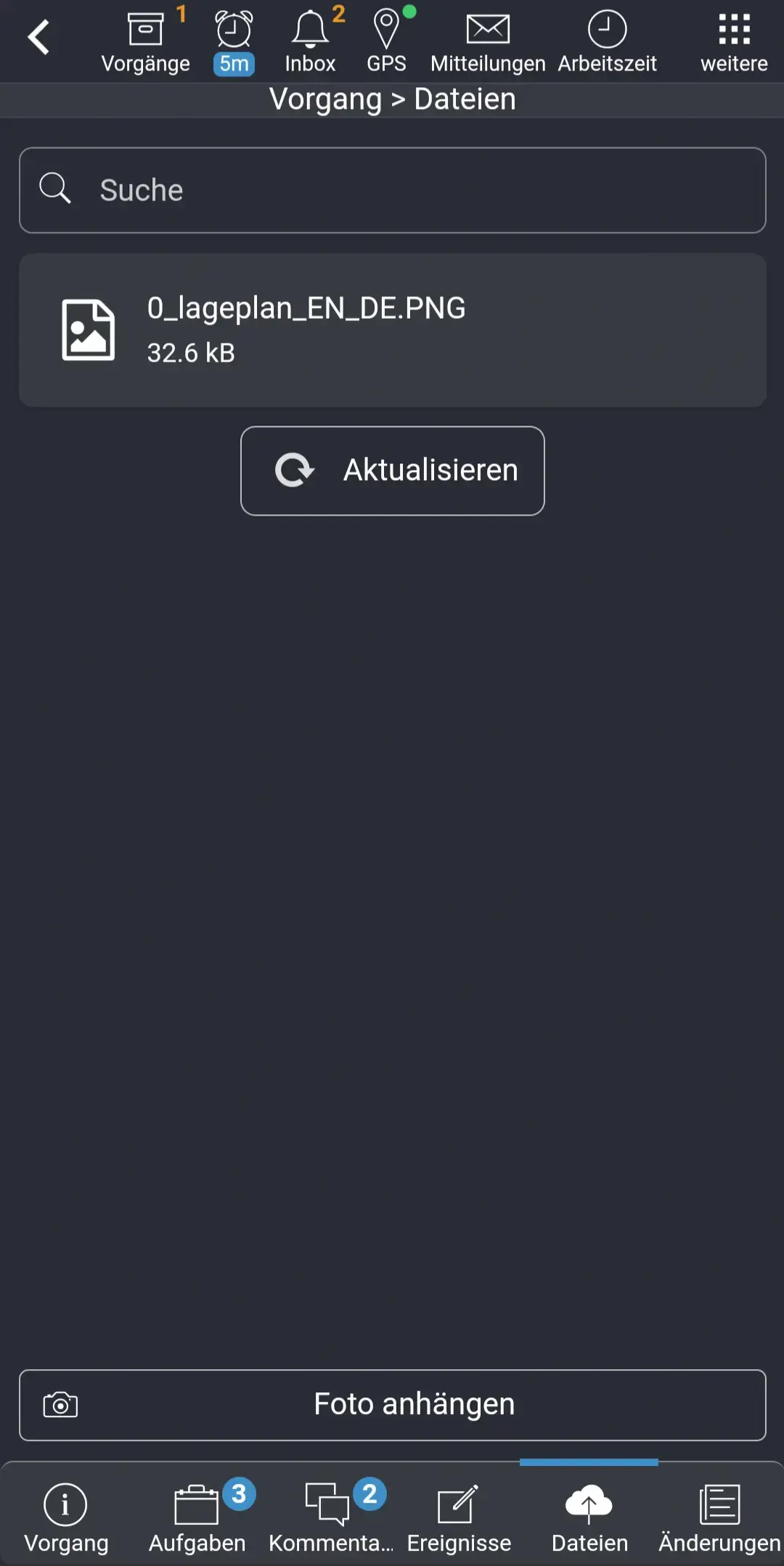
Task: Select the image thumbnail of 0_lageplan_EN_DE.PNG
Action: click(x=88, y=329)
